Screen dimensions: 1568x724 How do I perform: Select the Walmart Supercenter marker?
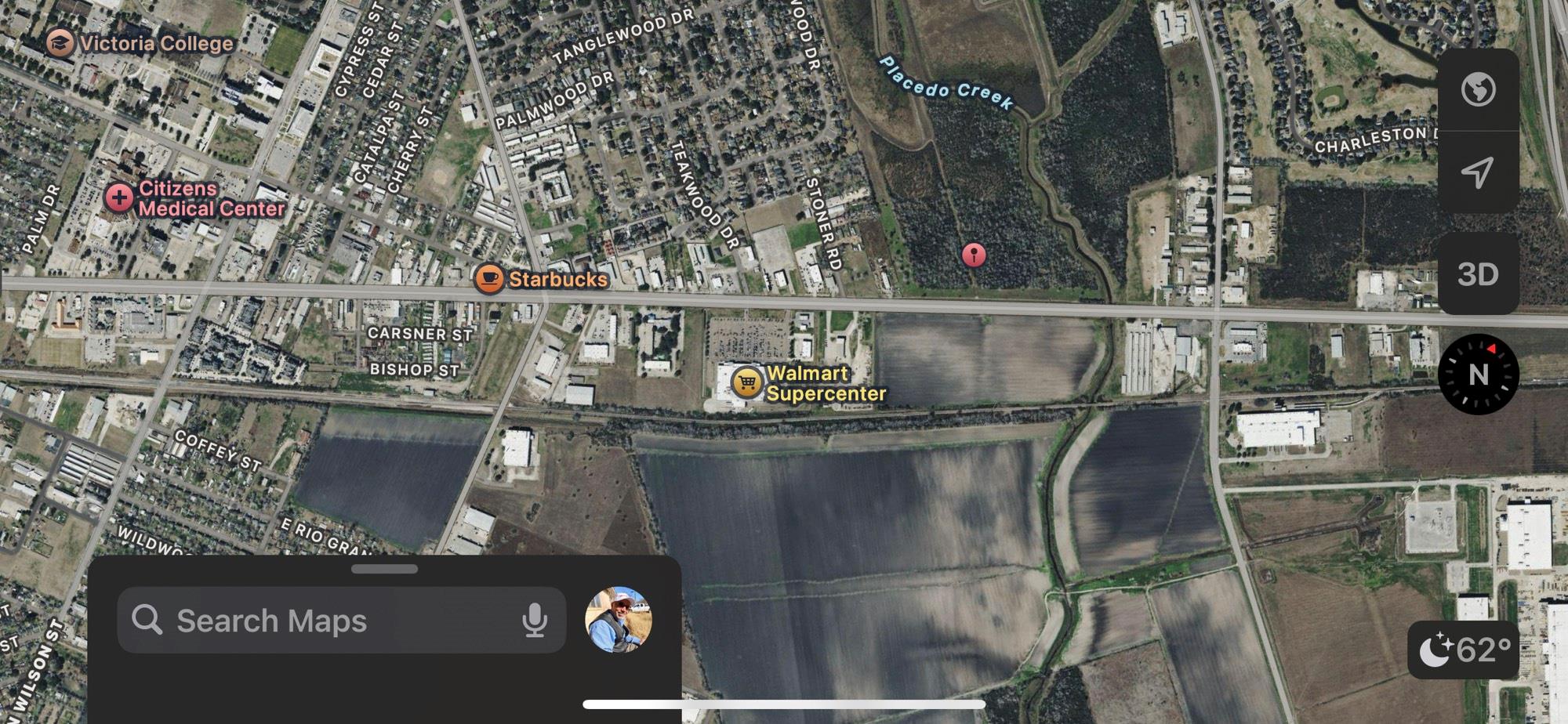[746, 382]
